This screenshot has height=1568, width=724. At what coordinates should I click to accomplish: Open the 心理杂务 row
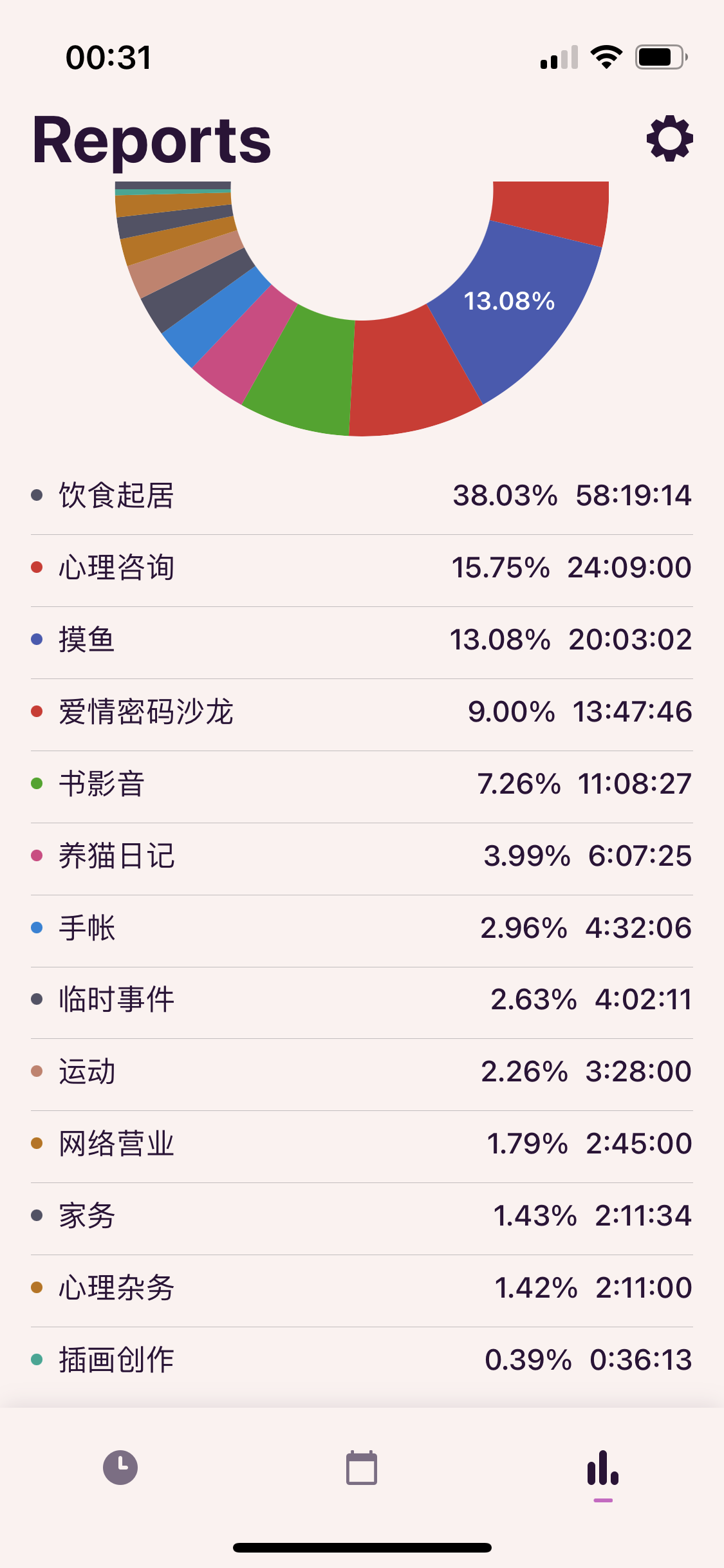(362, 1288)
